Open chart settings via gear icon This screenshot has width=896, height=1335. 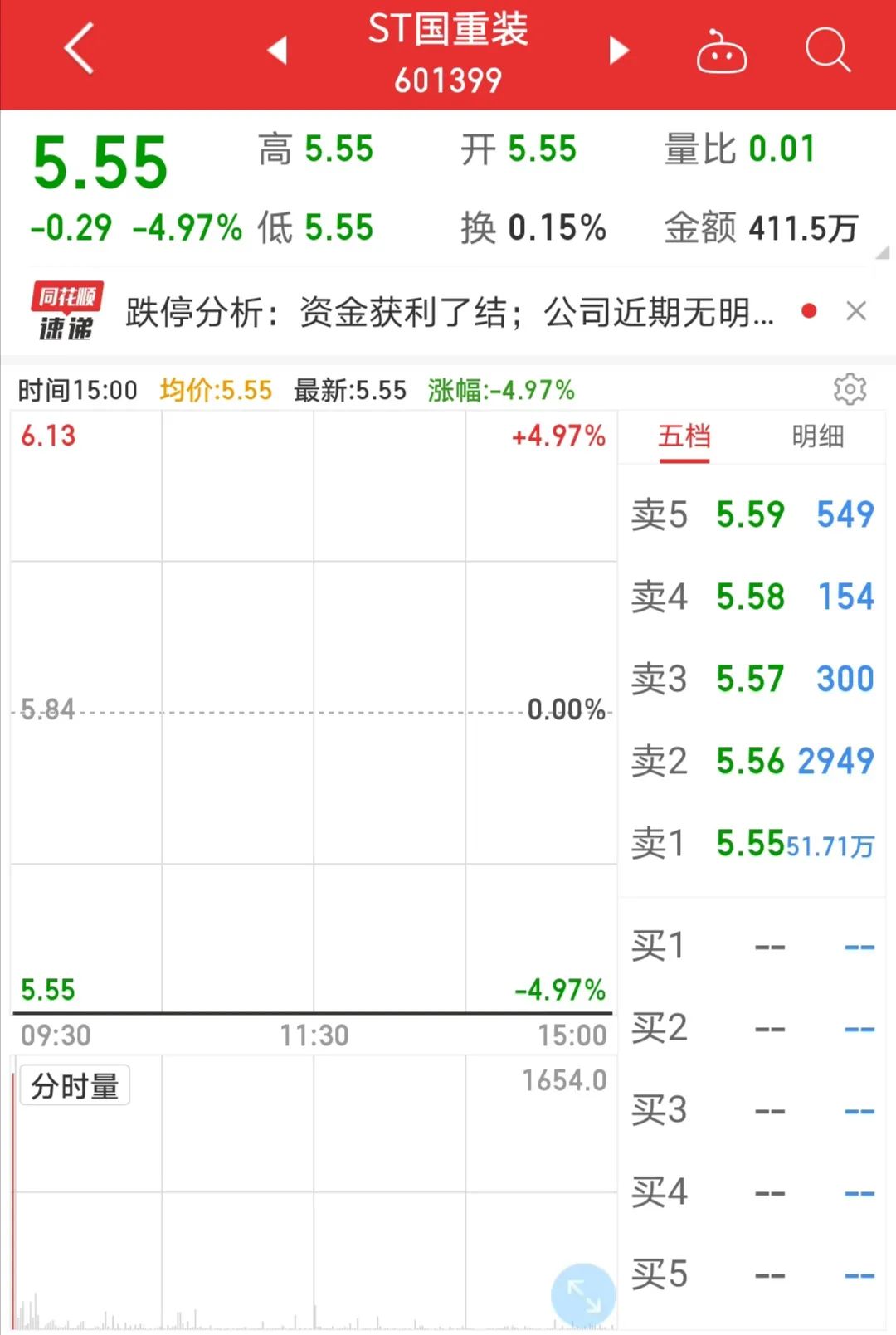850,389
